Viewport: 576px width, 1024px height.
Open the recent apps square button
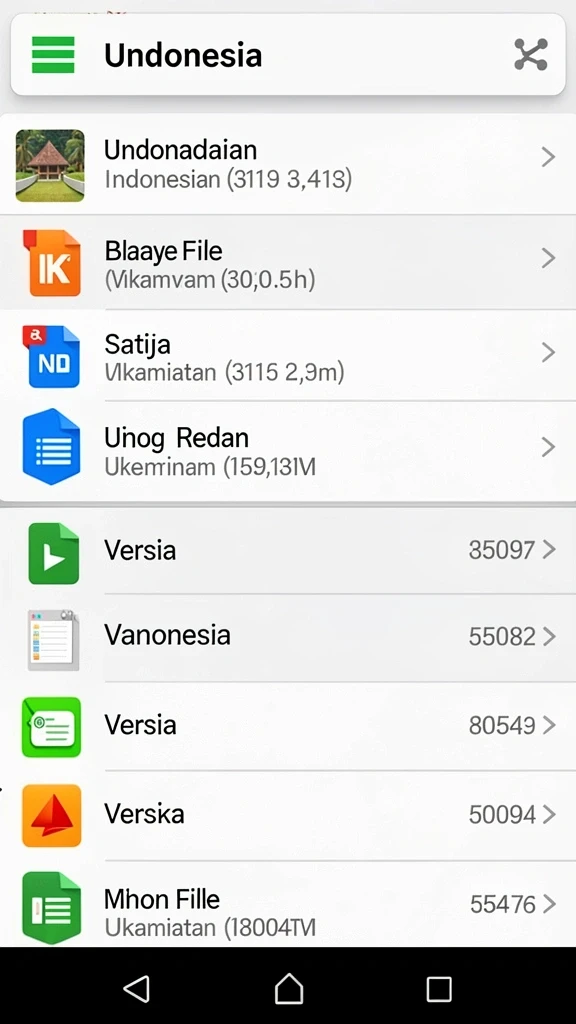(439, 989)
